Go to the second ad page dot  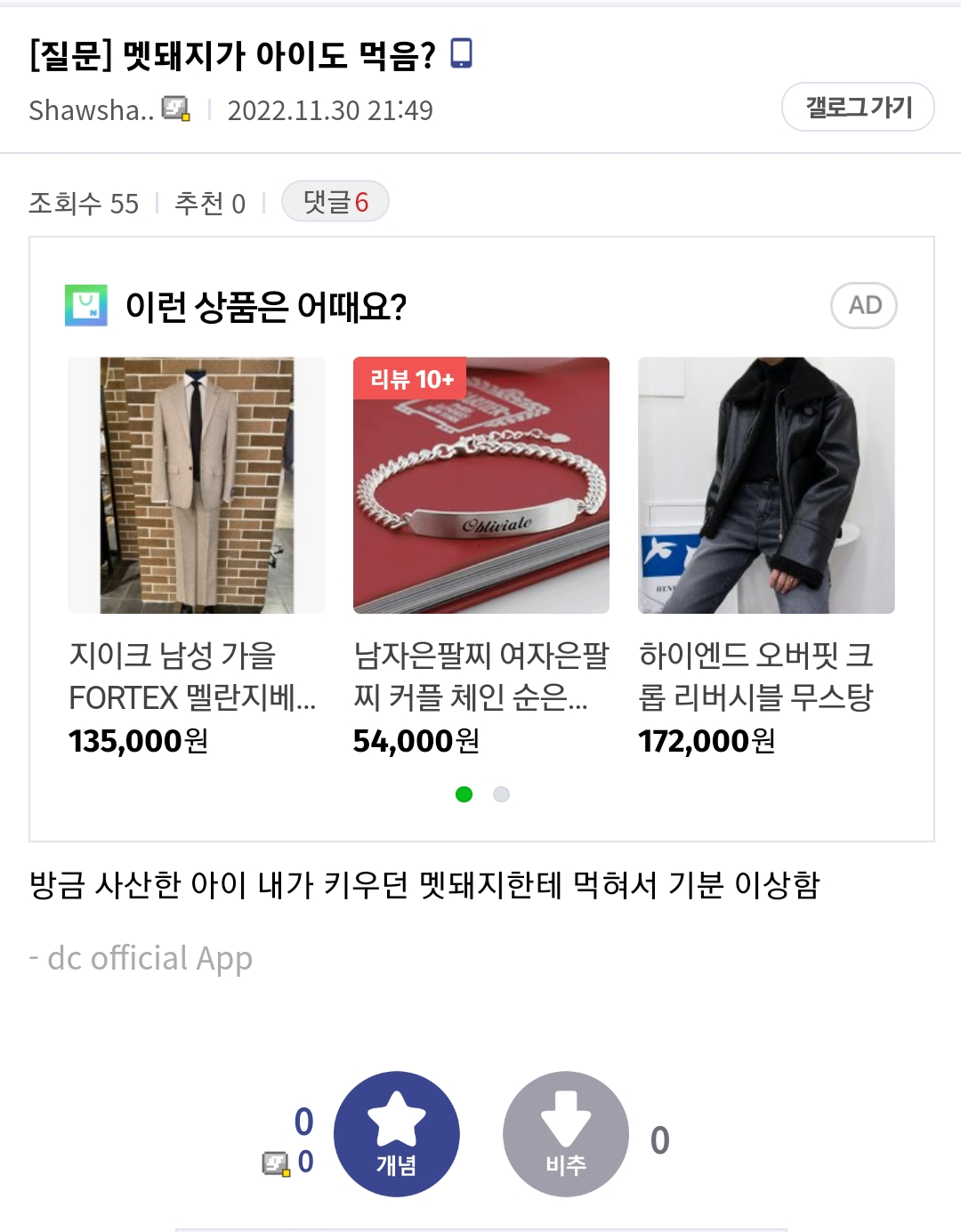pos(501,794)
